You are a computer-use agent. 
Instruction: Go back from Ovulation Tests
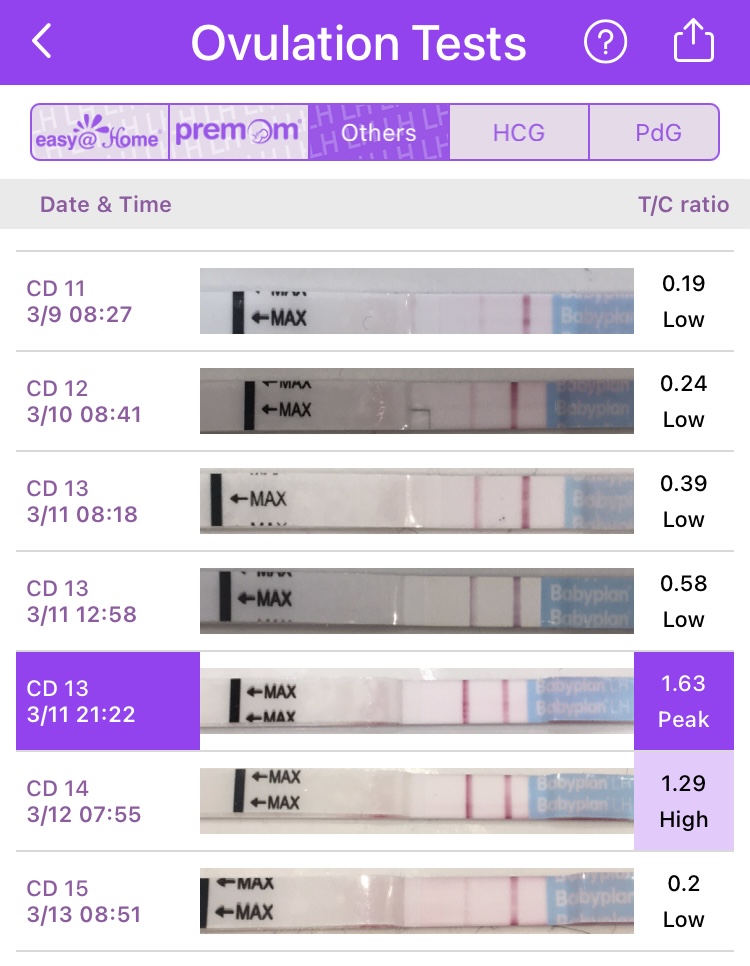(41, 42)
